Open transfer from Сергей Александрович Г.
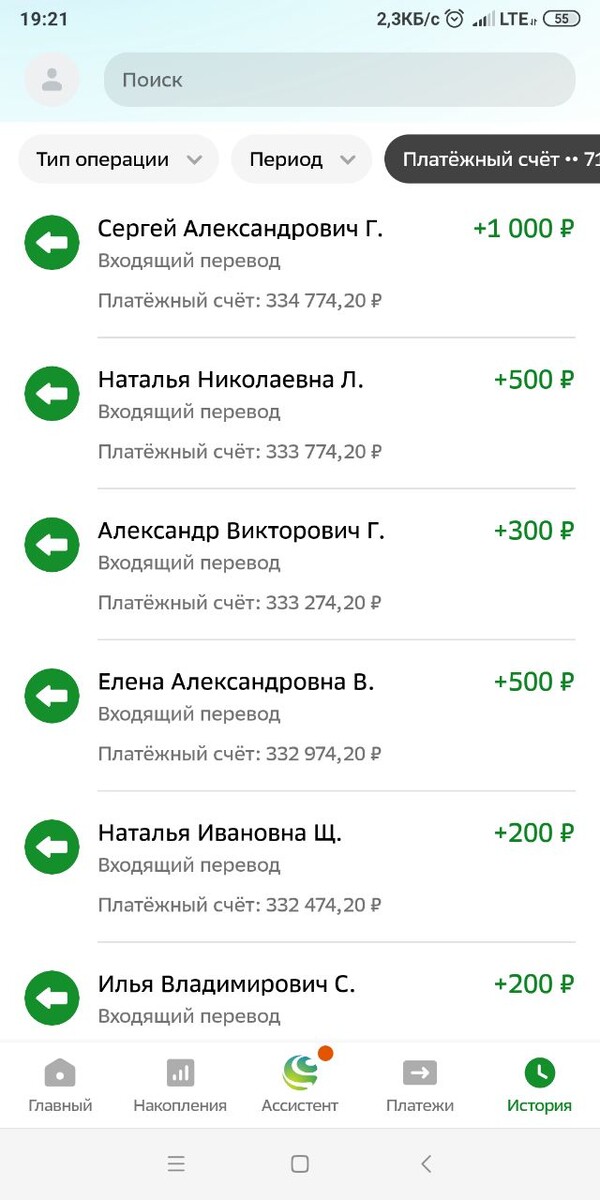Viewport: 600px width, 1200px height. [x=300, y=262]
